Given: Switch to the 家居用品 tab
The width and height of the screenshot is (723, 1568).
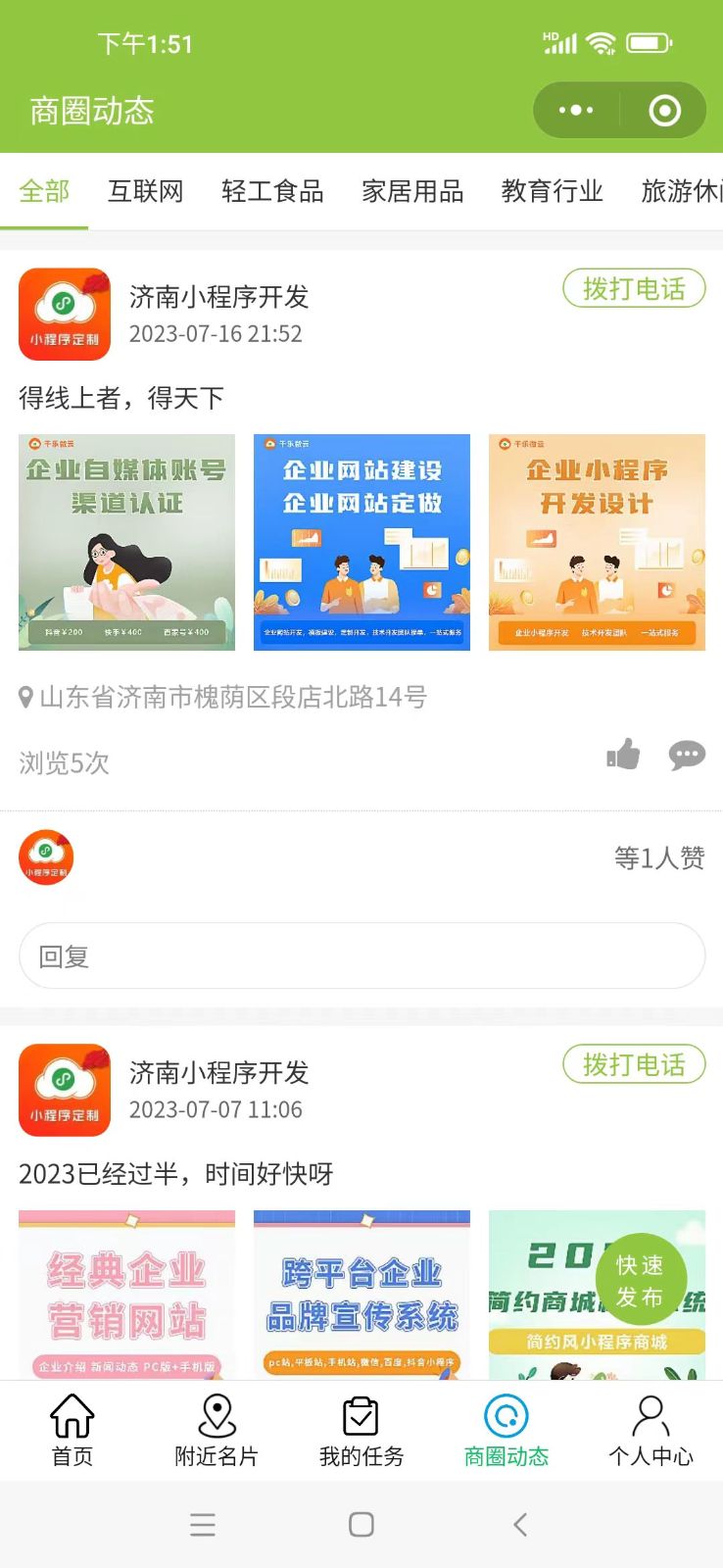Looking at the screenshot, I should pos(412,191).
